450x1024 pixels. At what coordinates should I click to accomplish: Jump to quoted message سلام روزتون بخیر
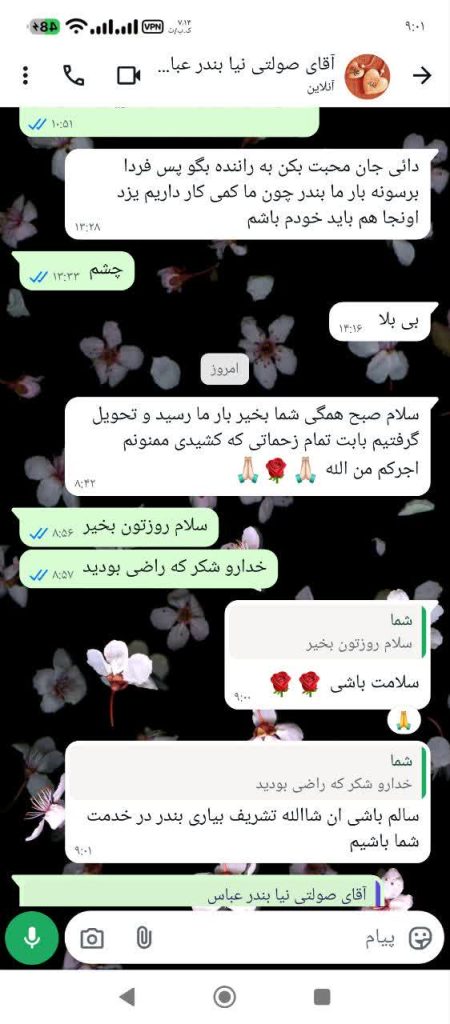coord(327,631)
